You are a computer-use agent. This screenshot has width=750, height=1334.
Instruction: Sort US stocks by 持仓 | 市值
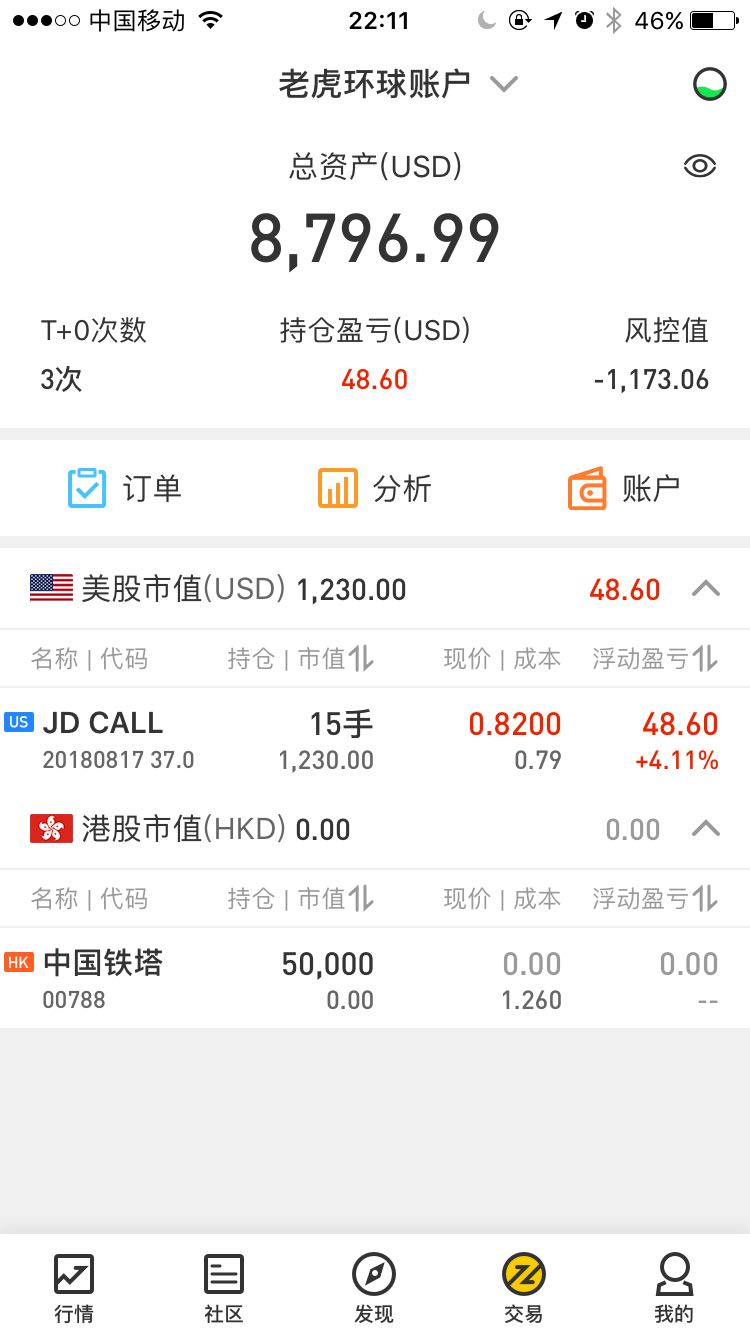(x=300, y=658)
